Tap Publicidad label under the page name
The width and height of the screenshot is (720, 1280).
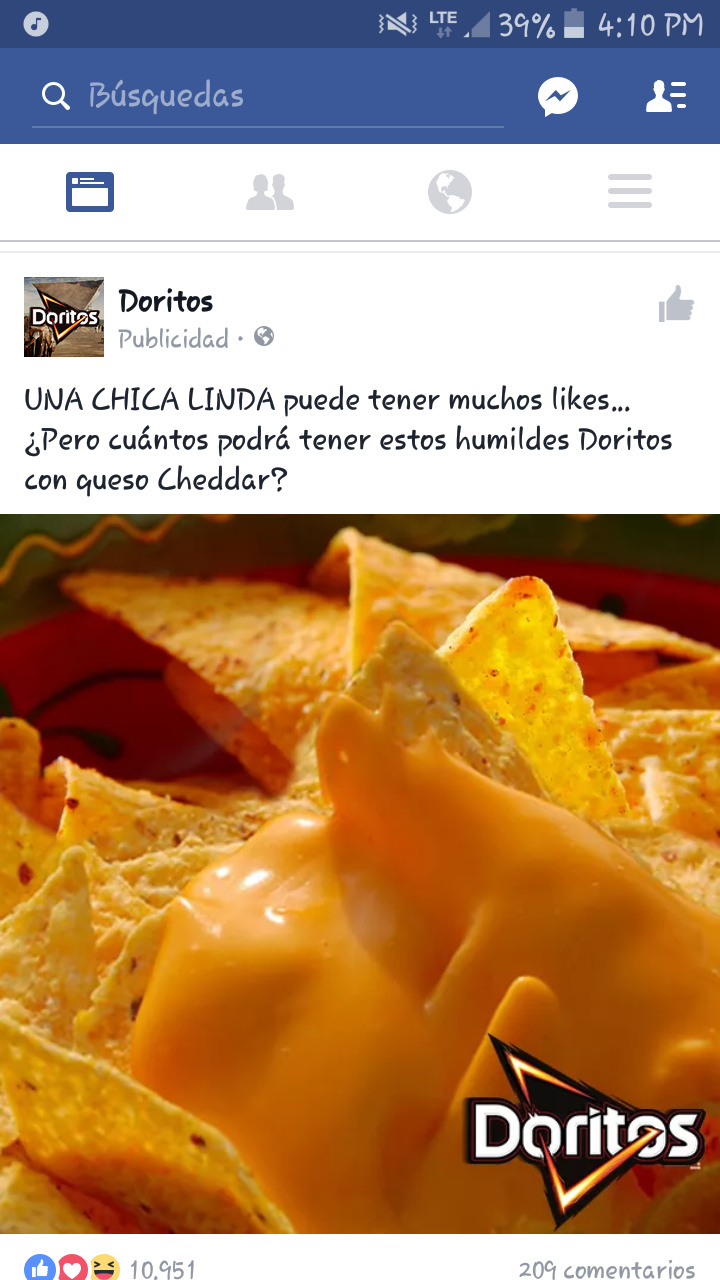[172, 337]
